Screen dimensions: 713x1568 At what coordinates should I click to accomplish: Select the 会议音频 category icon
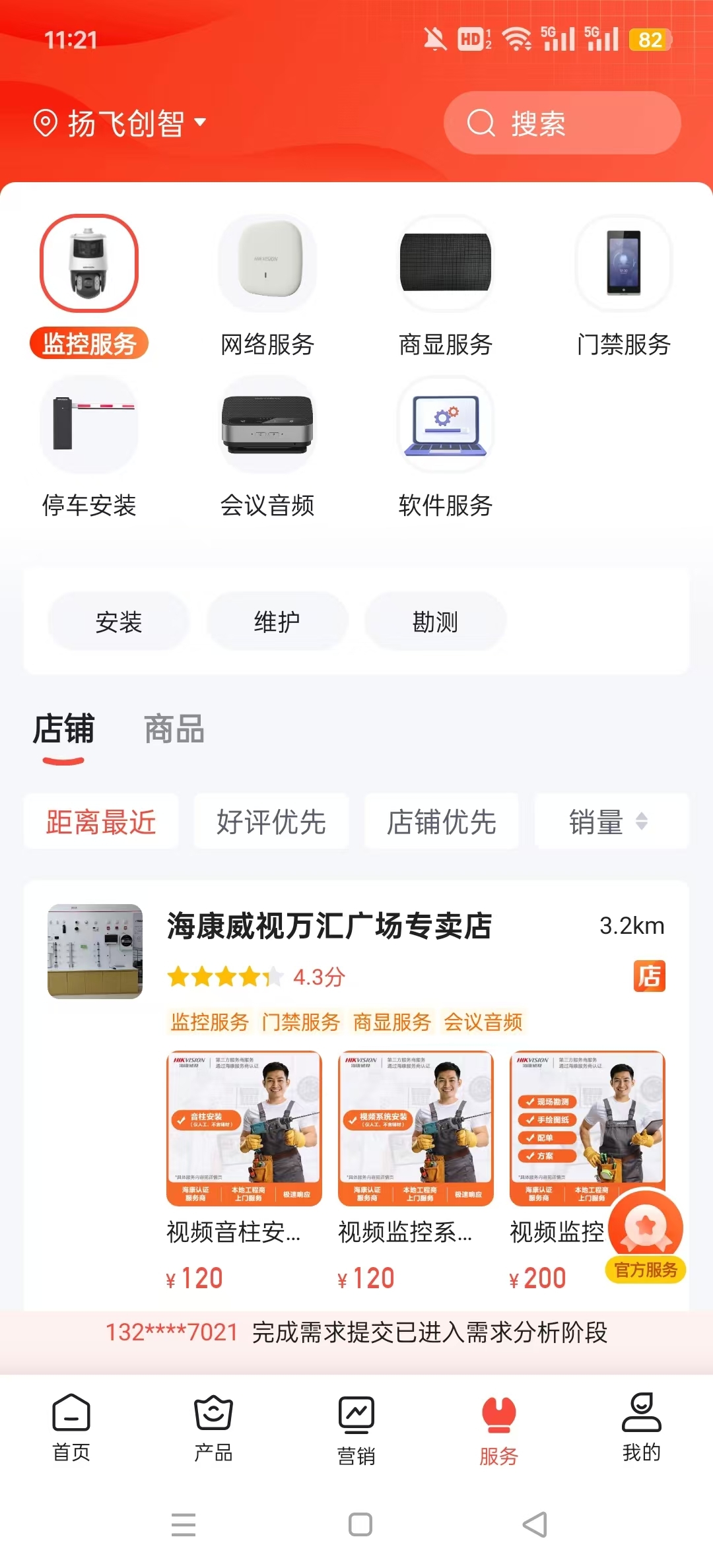coord(267,426)
